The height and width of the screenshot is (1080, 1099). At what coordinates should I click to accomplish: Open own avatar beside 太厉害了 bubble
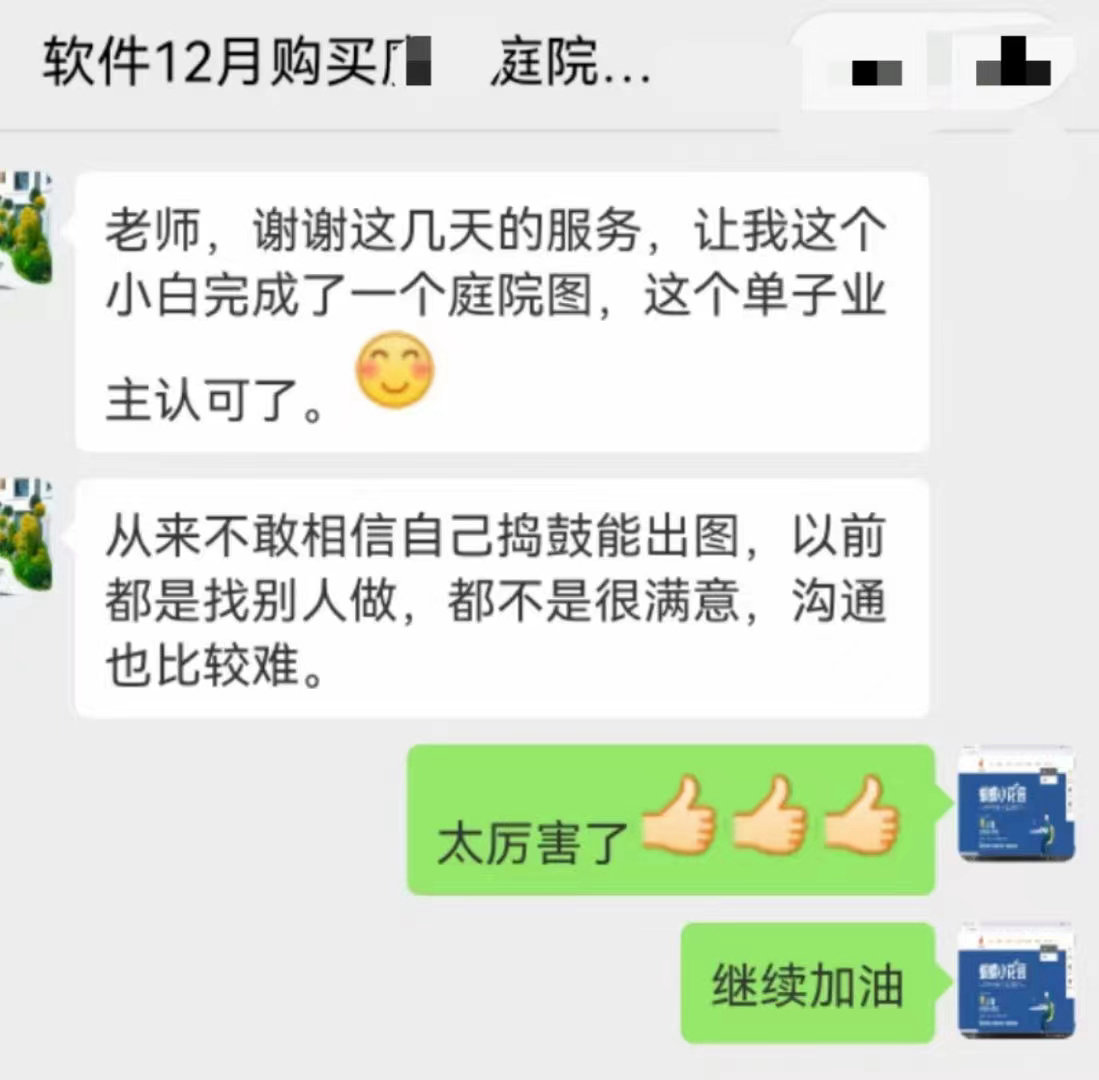click(1016, 804)
